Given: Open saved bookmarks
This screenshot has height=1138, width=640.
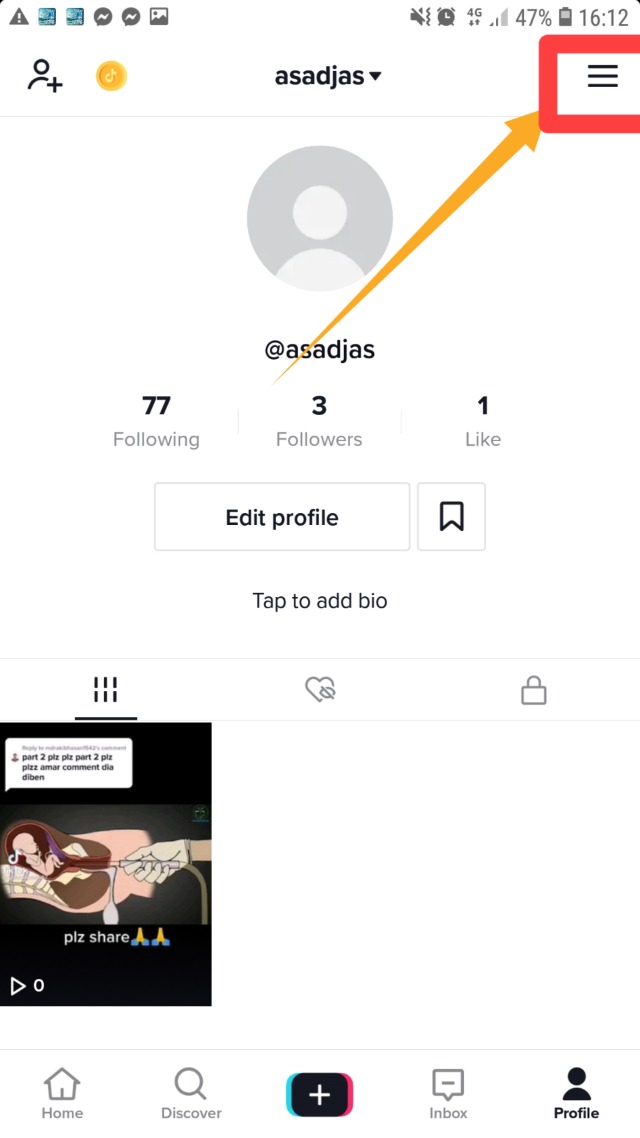Looking at the screenshot, I should [451, 517].
